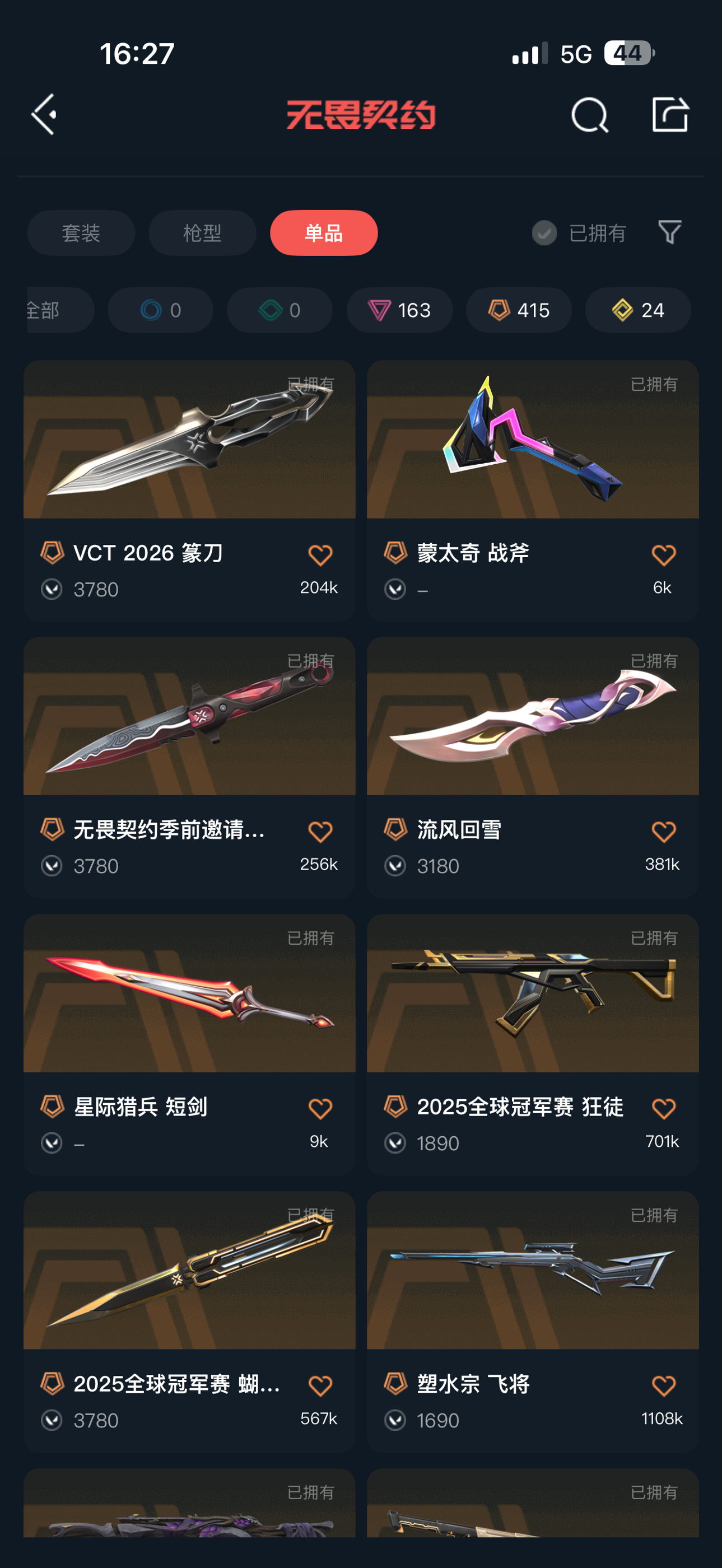Image resolution: width=722 pixels, height=1568 pixels.
Task: Filter by the yellow tier chip showing 24
Action: pos(638,310)
